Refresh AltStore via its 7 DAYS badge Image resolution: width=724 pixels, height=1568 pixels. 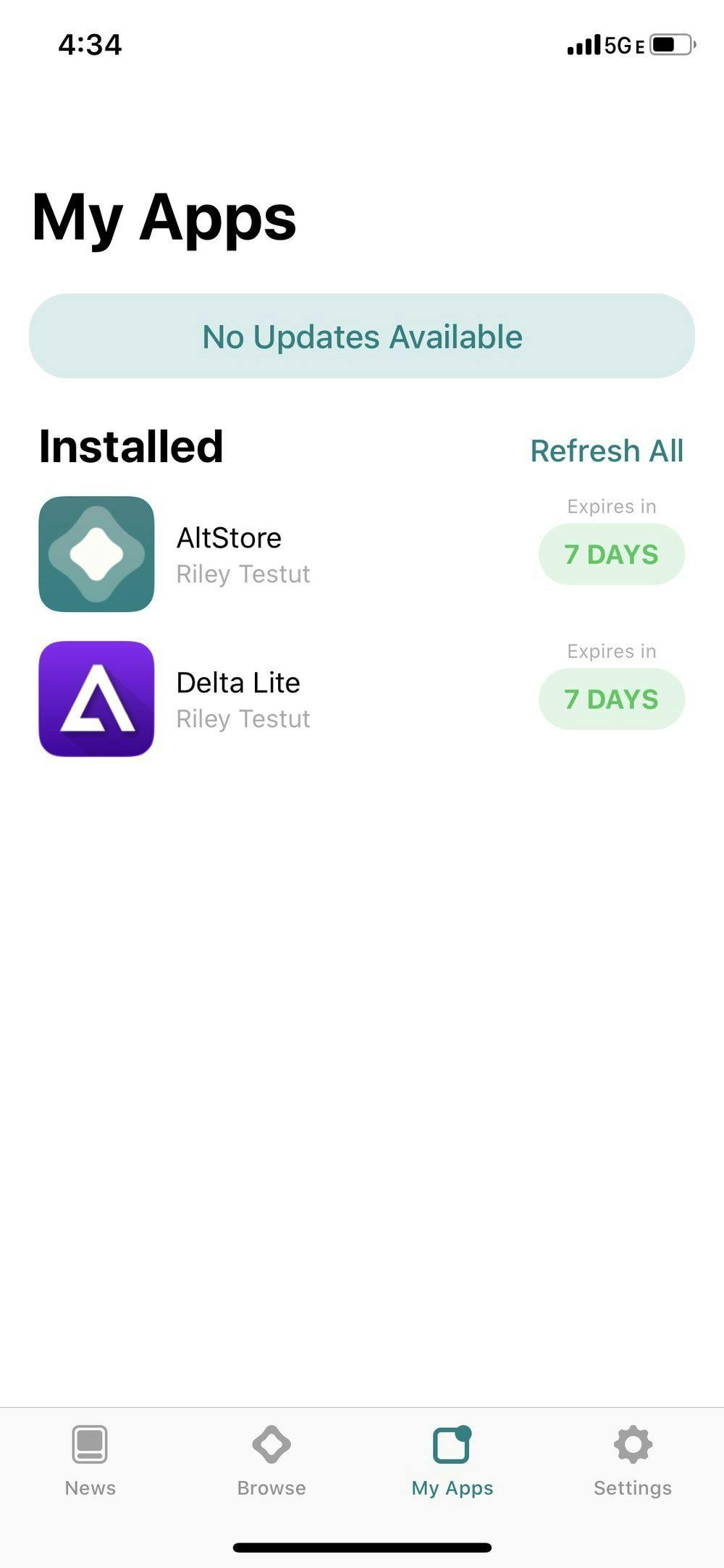tap(611, 554)
